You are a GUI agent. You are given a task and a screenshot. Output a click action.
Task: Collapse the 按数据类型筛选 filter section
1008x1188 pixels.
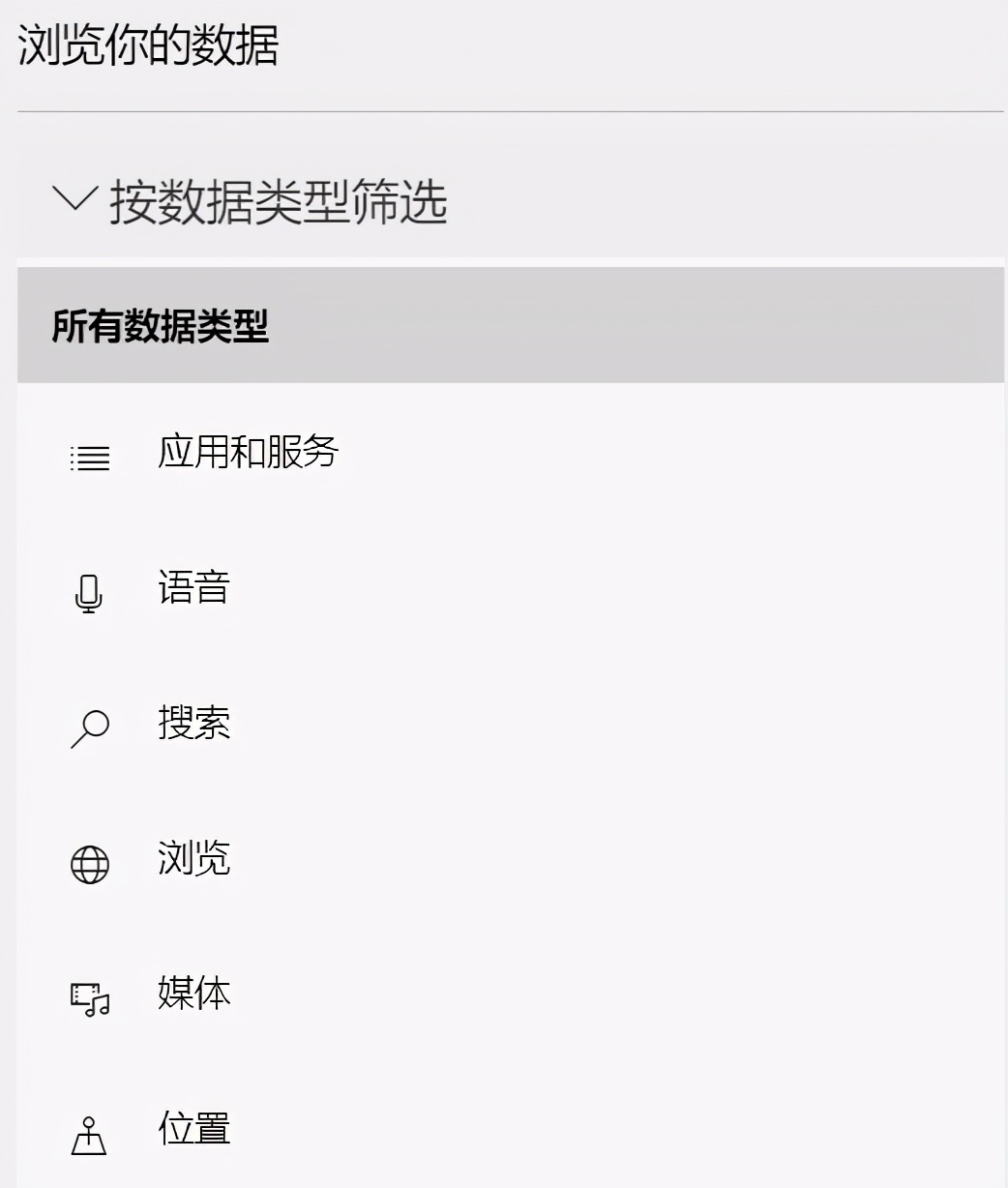pyautogui.click(x=75, y=200)
